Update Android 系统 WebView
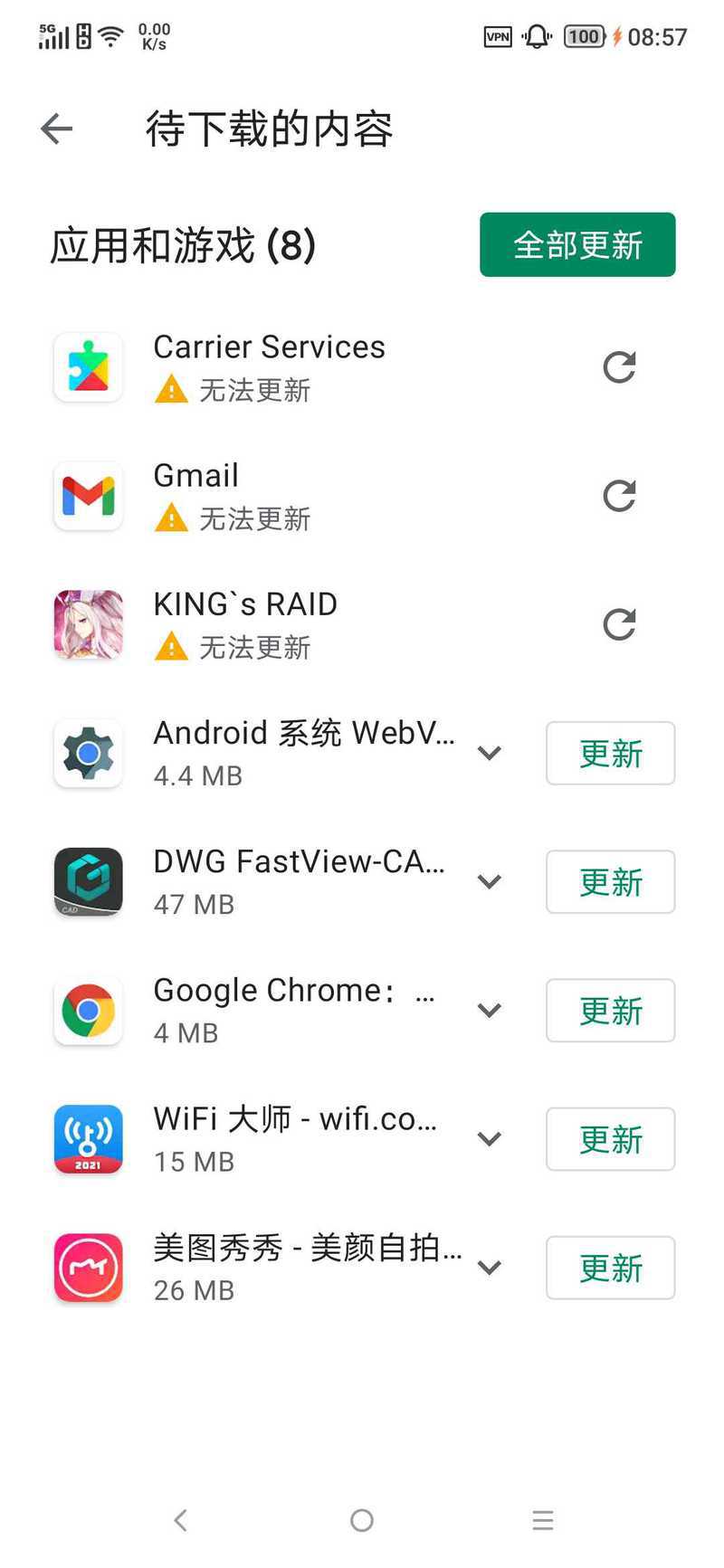The width and height of the screenshot is (724, 1568). coord(610,753)
